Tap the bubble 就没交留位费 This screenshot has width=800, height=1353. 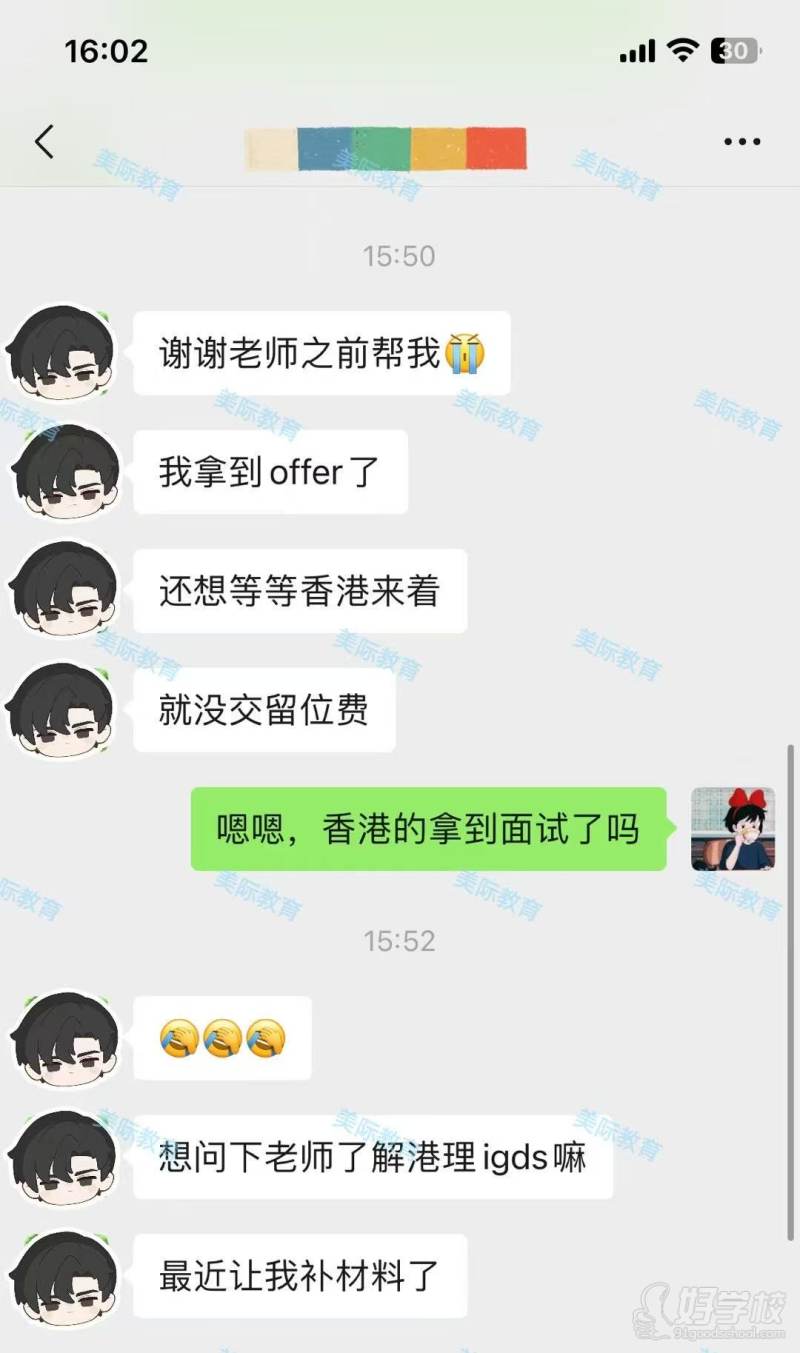point(263,710)
